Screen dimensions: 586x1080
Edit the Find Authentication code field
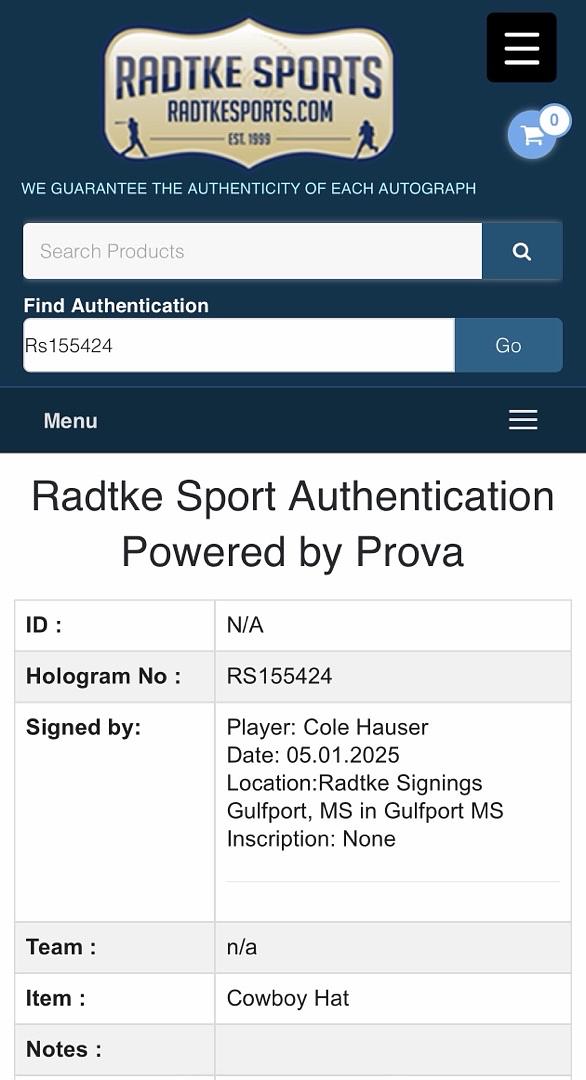coord(239,345)
